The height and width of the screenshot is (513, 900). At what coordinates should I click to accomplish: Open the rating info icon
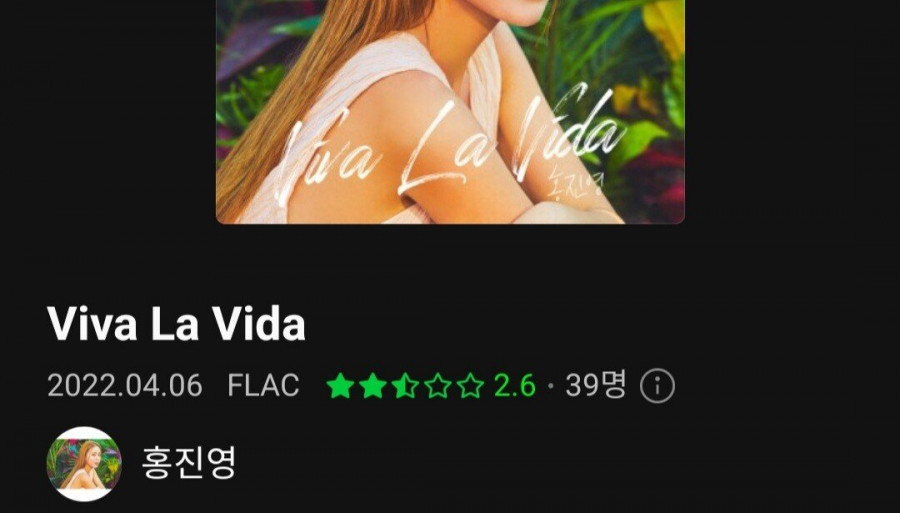click(x=657, y=386)
